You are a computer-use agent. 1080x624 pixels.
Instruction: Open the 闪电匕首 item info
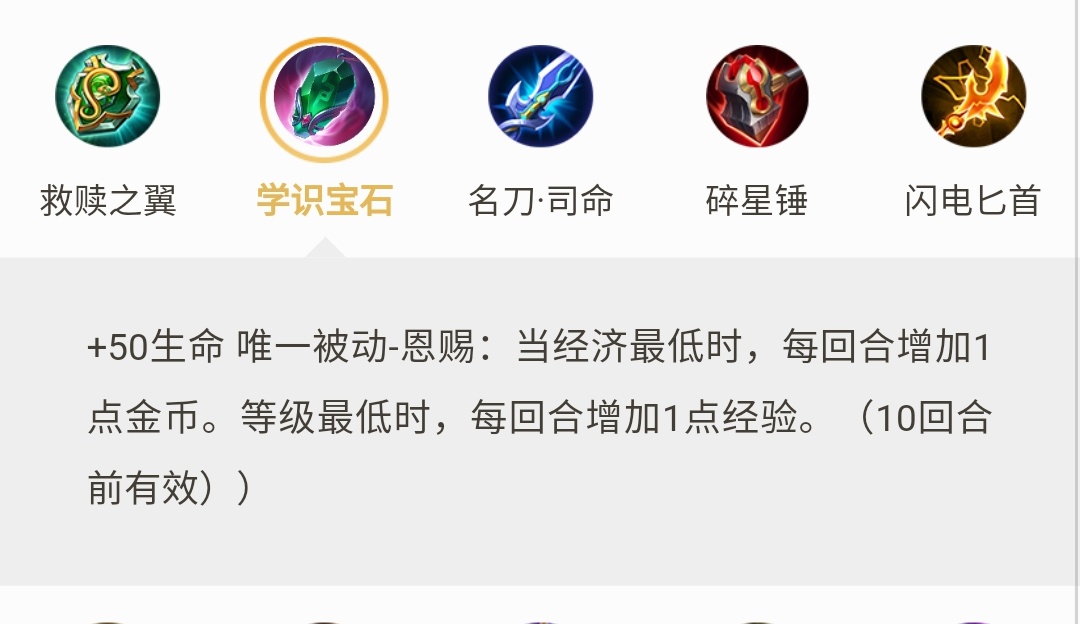[x=973, y=98]
